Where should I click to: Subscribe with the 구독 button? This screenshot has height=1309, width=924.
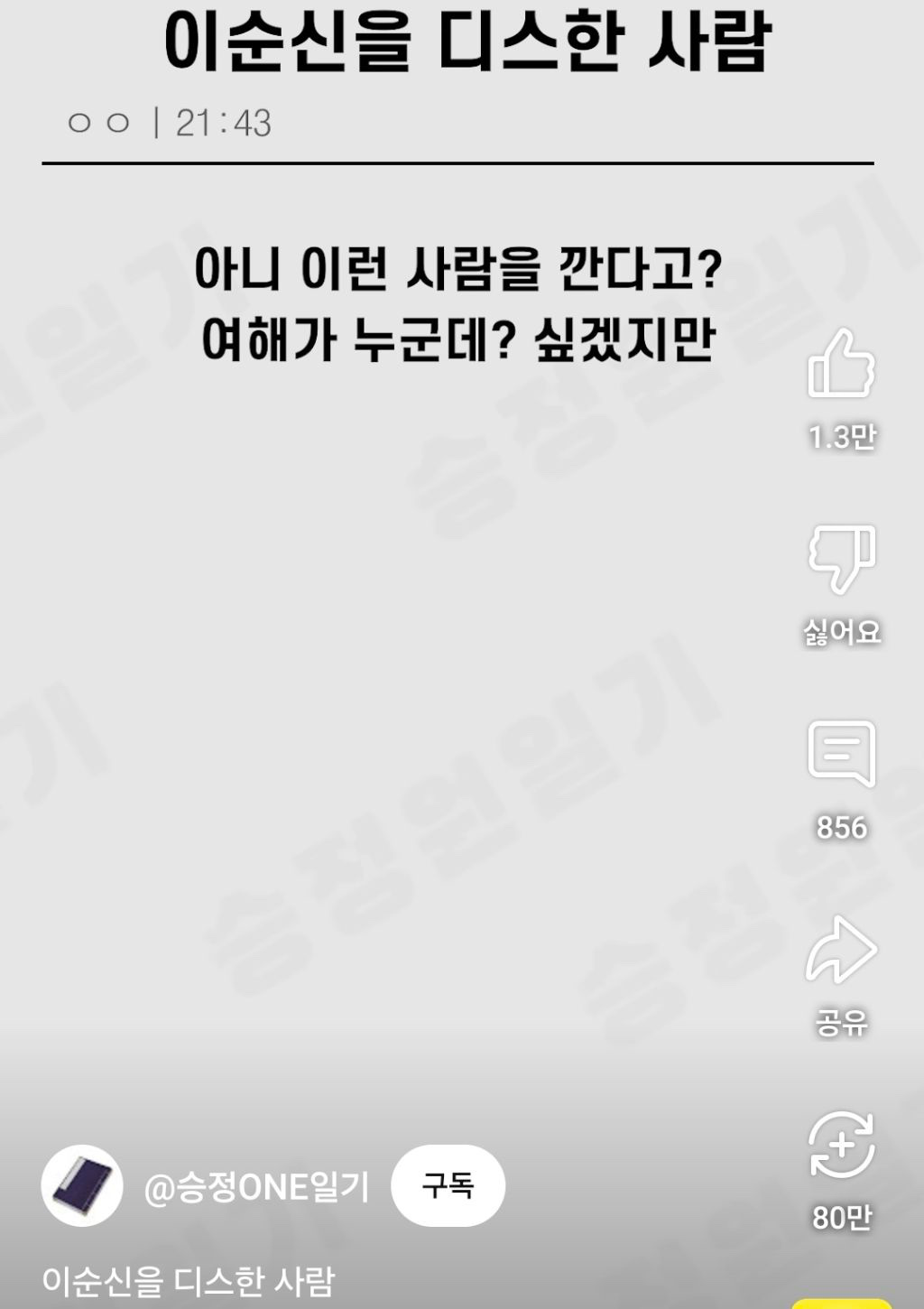[x=448, y=1186]
